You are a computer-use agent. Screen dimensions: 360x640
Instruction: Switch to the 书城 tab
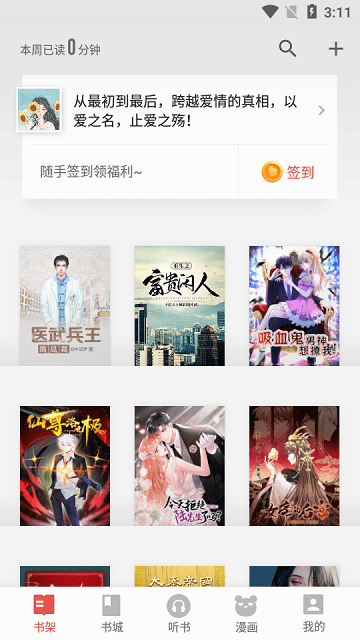tap(112, 613)
